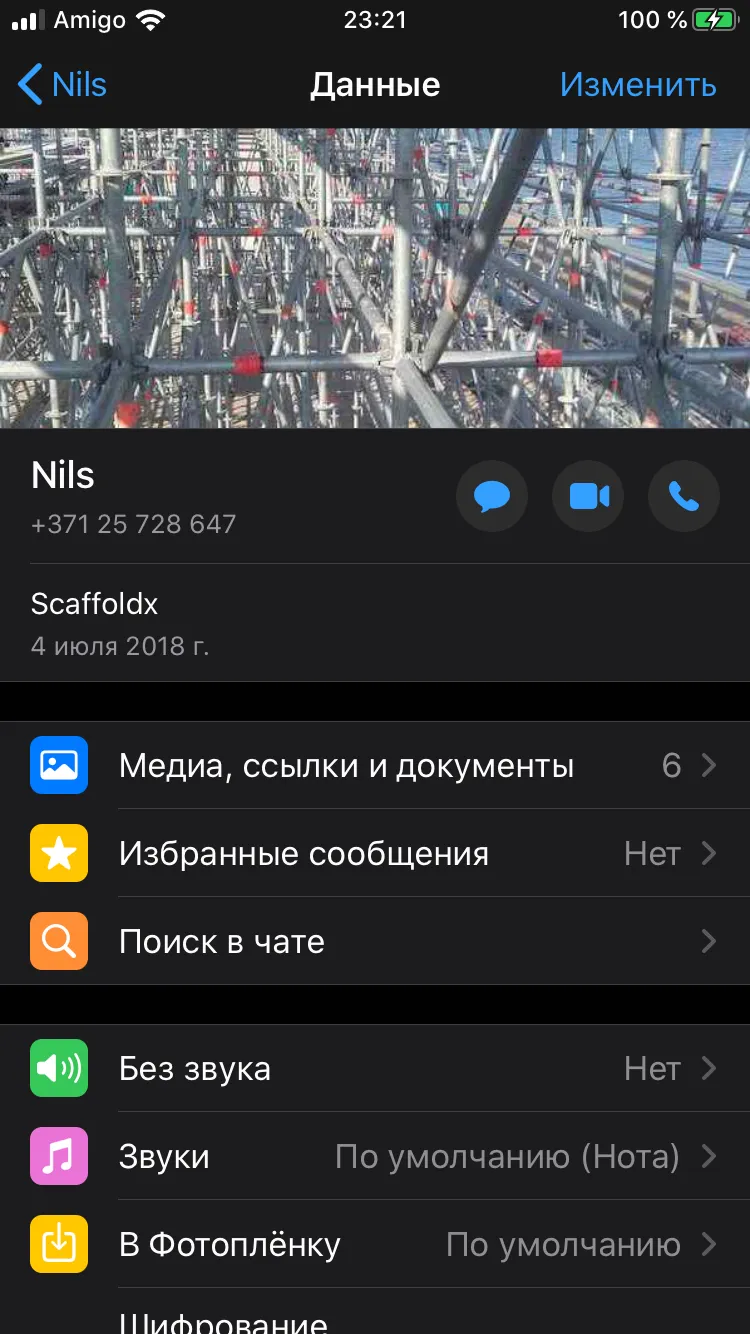
Task: Start a voice call with Nils
Action: click(684, 496)
